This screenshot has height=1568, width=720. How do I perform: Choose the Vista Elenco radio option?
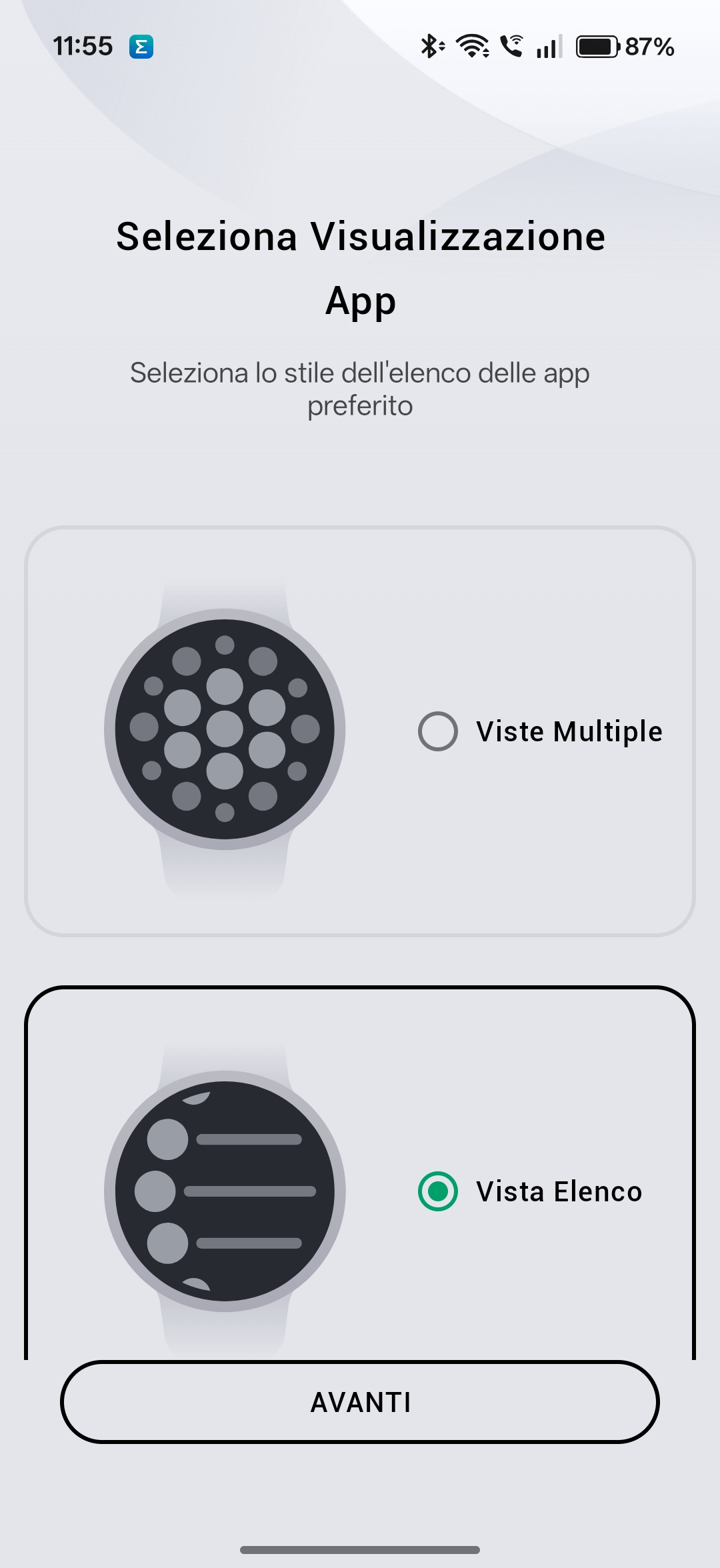click(437, 1191)
